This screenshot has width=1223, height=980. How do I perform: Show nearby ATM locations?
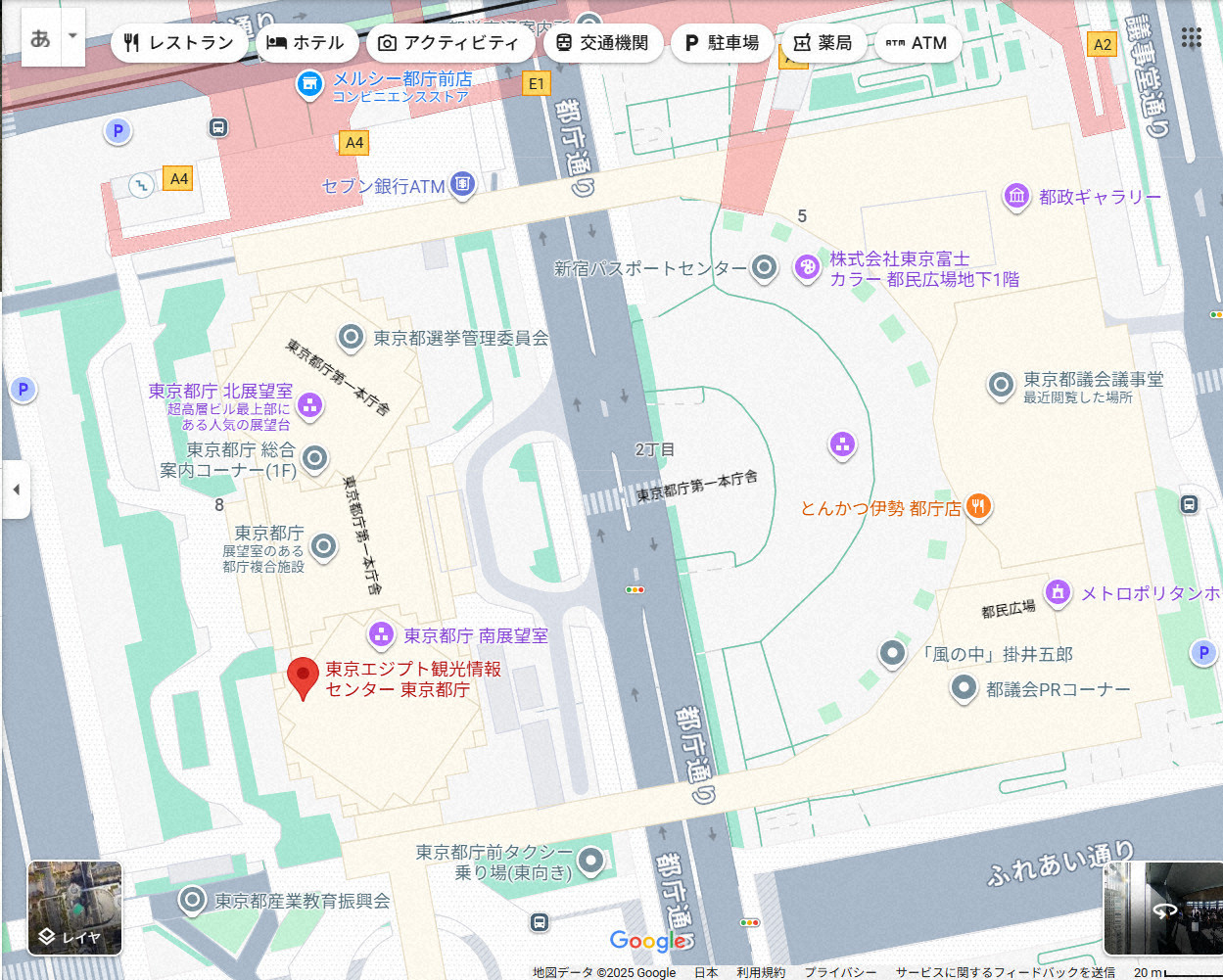click(917, 43)
